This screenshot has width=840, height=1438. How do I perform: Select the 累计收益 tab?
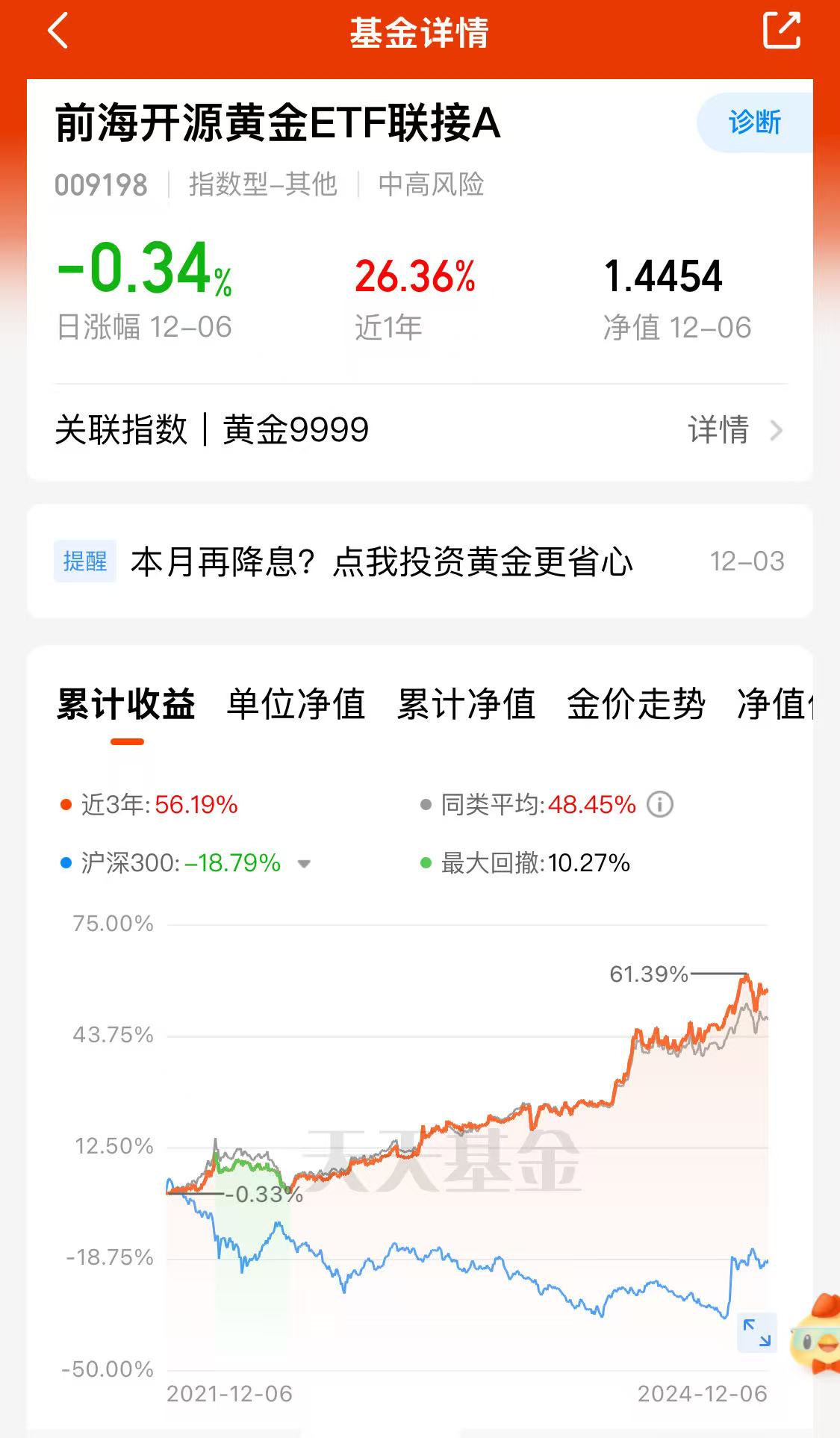[126, 705]
